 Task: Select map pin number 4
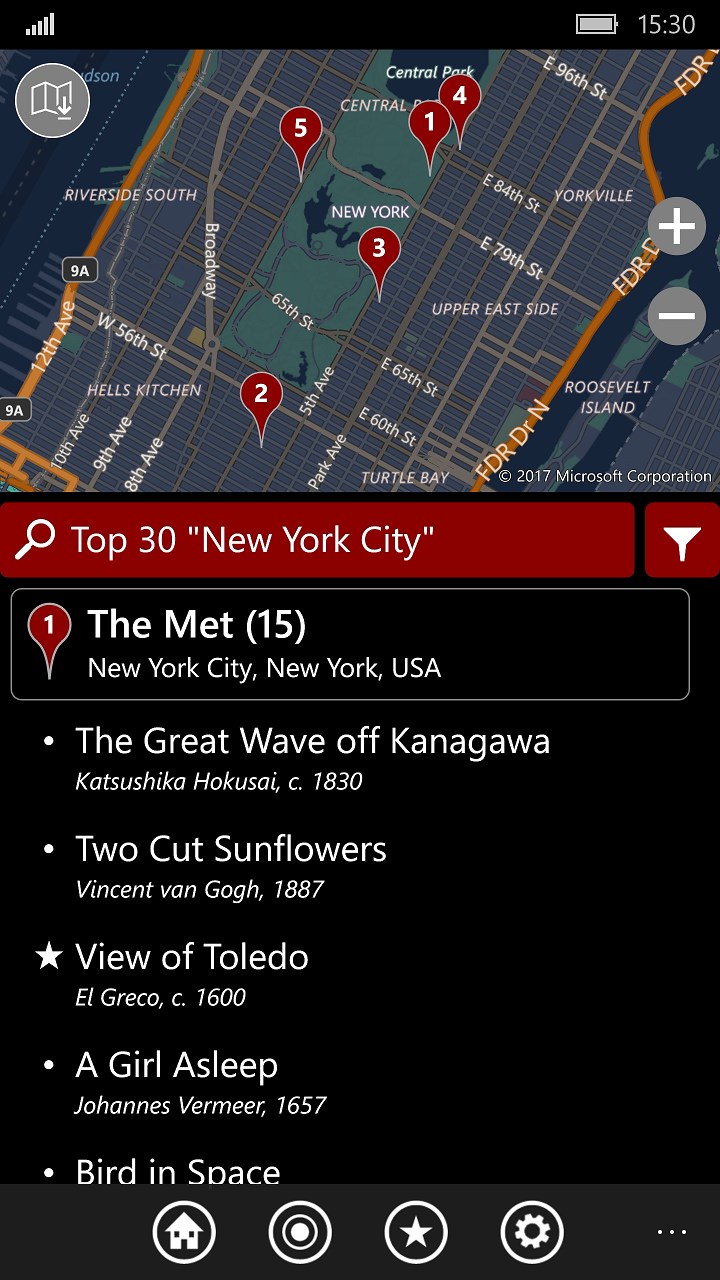(459, 112)
